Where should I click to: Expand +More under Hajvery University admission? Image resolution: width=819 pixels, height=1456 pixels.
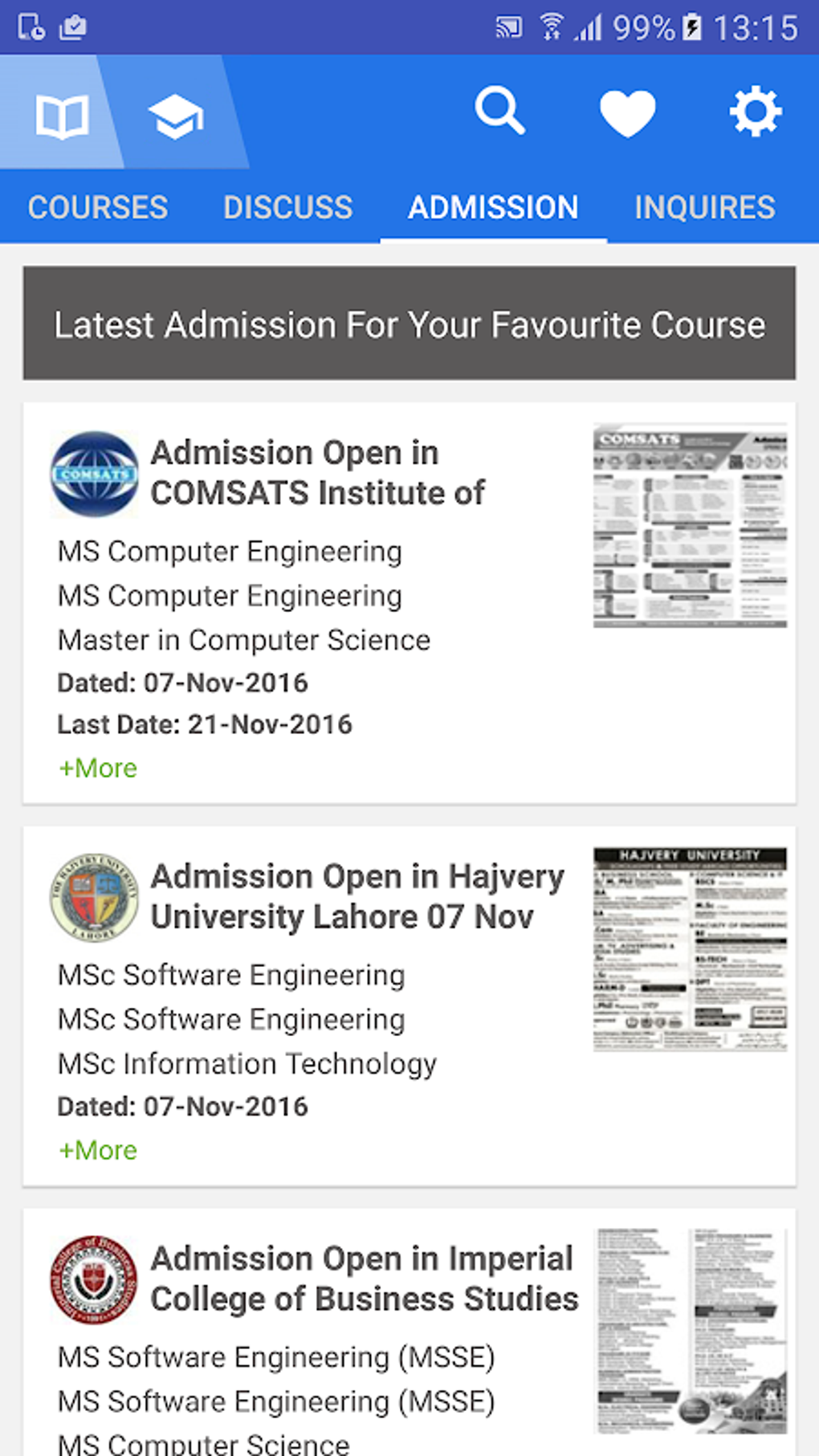click(x=98, y=1151)
